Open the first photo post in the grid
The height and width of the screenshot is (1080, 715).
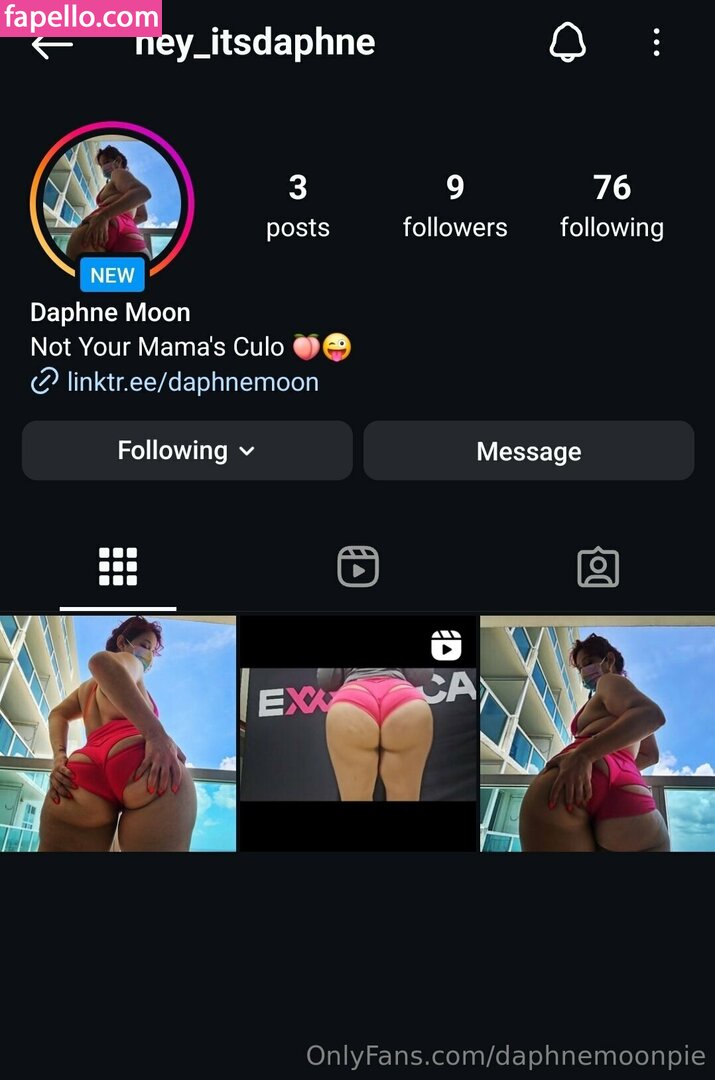click(118, 734)
